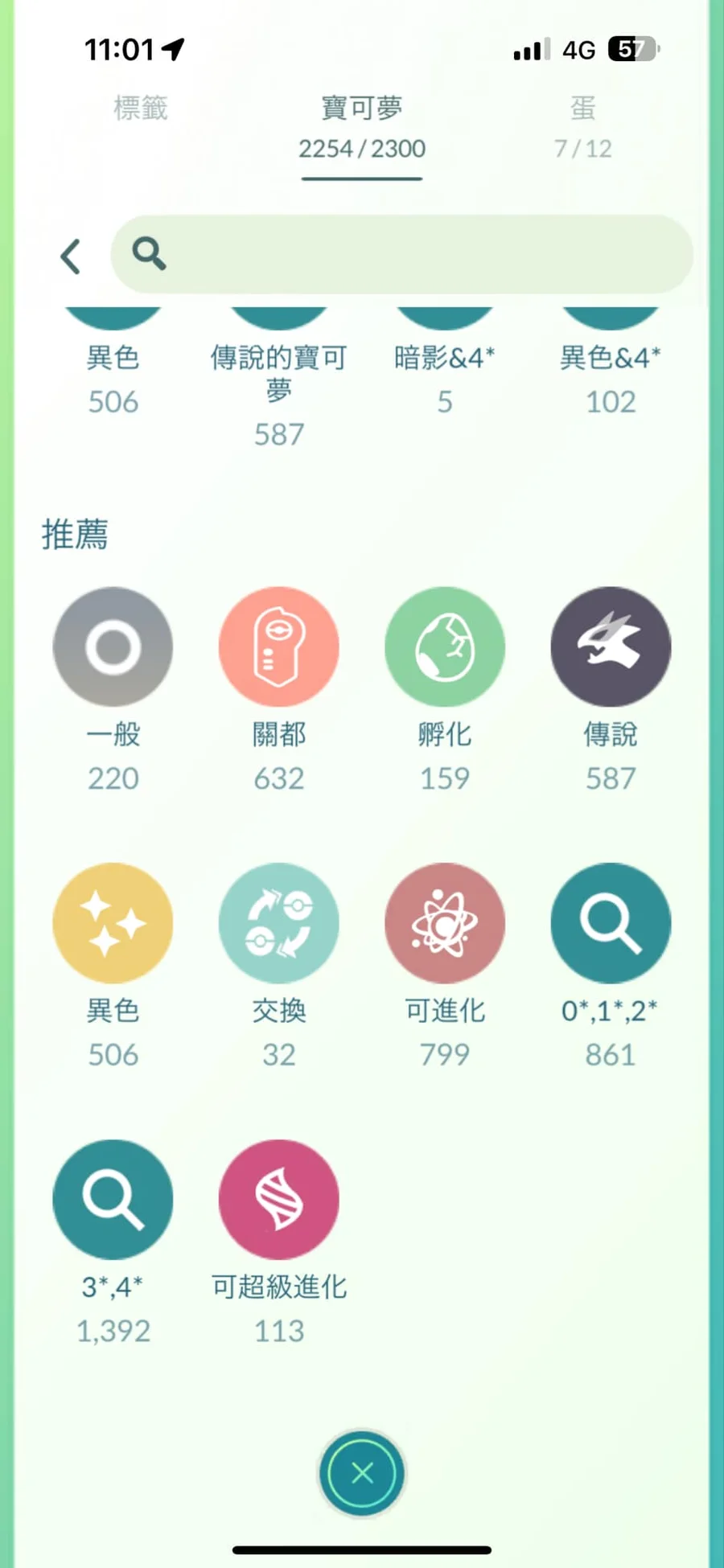Tap the Pokémon search field

point(401,254)
